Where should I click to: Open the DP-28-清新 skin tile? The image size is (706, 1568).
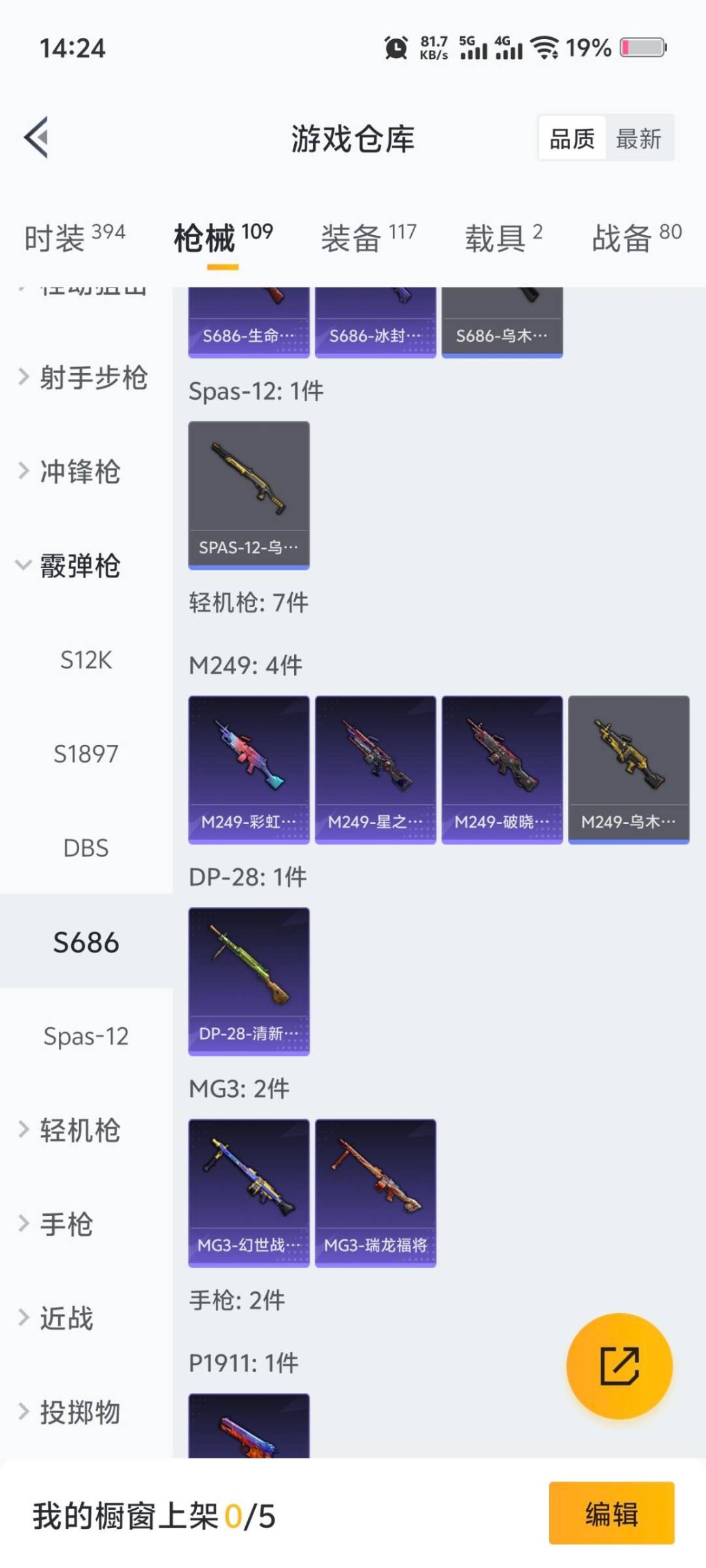(248, 981)
